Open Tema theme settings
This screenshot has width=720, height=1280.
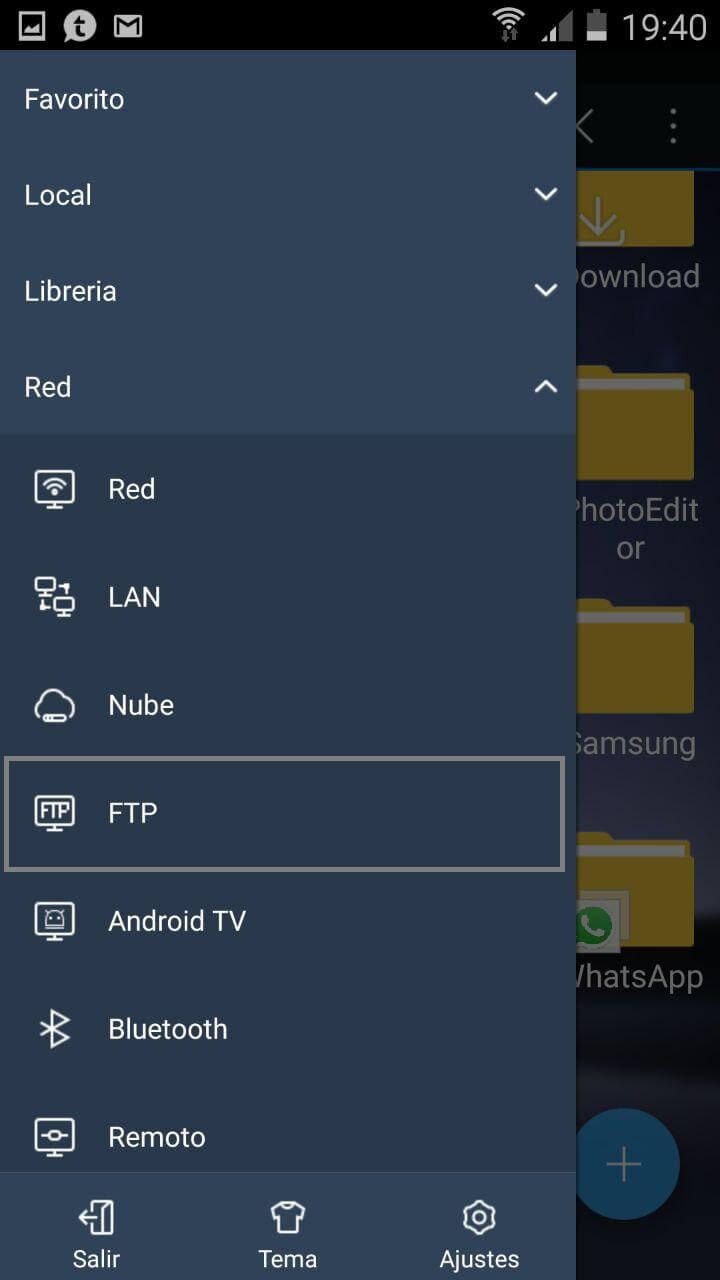tap(288, 1235)
